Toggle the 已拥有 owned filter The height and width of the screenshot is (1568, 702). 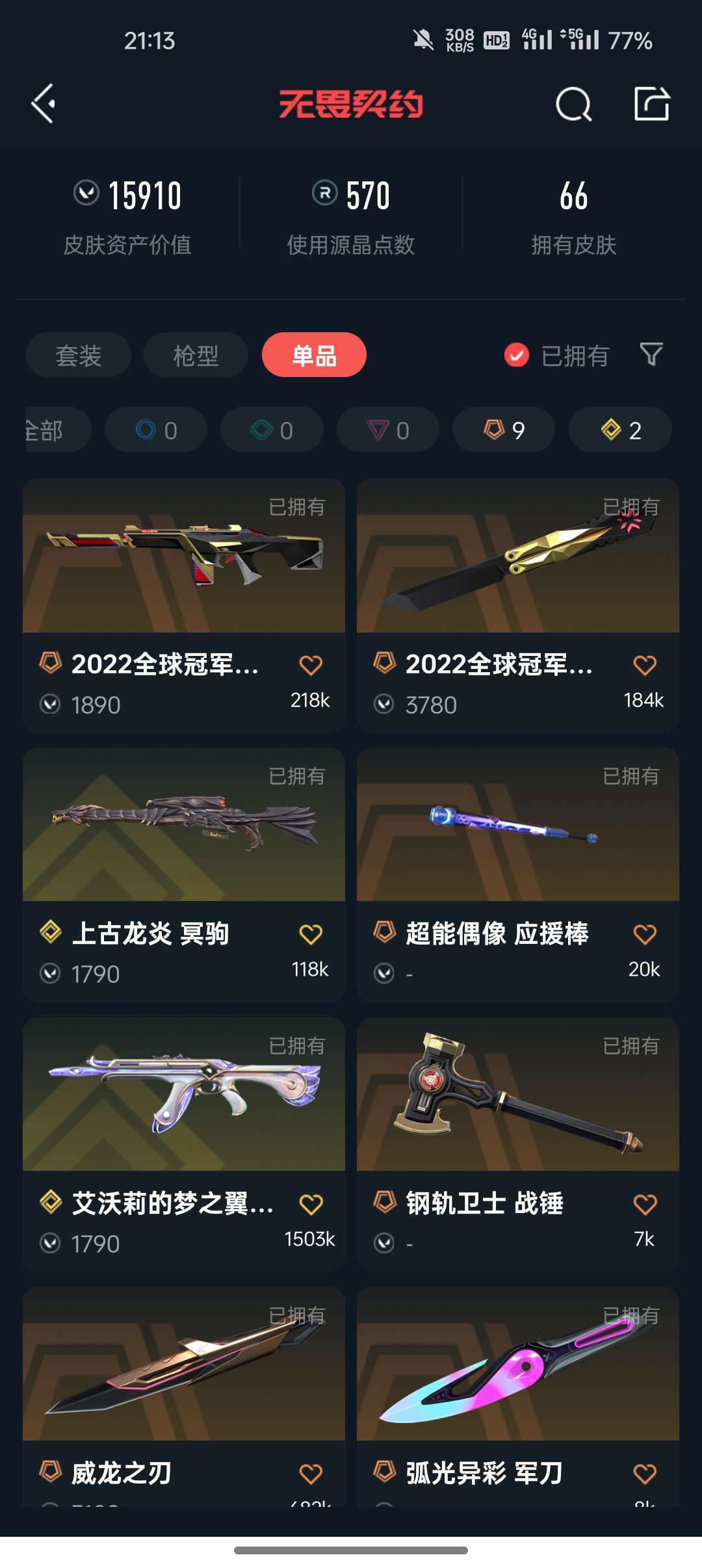tap(556, 355)
